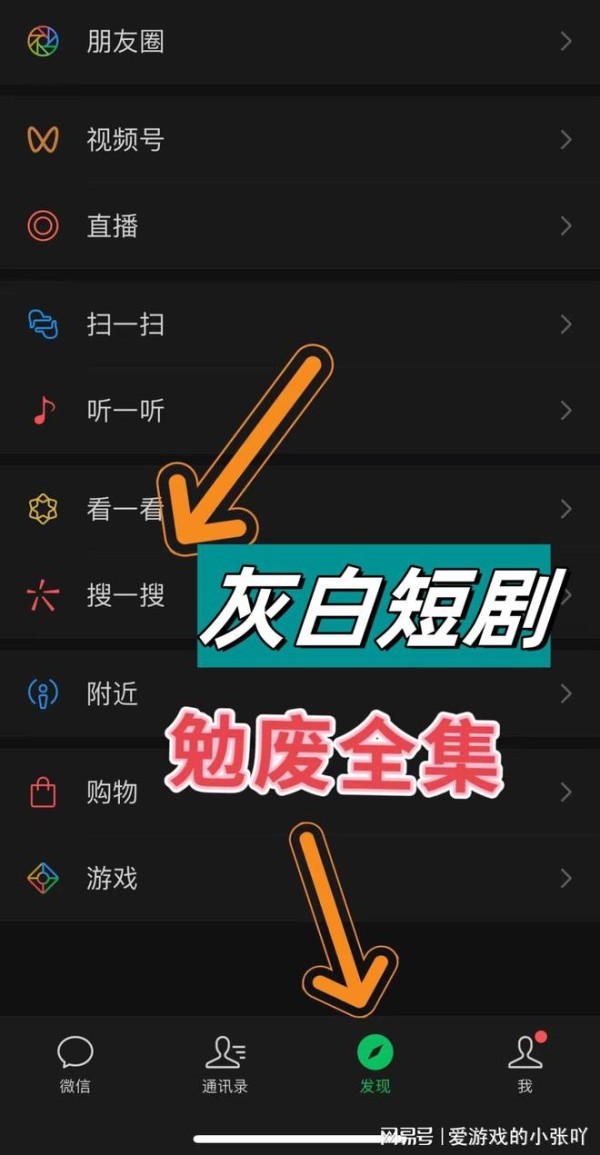The image size is (600, 1155).
Task: Launch 扫一扫 scanner
Action: click(x=300, y=324)
